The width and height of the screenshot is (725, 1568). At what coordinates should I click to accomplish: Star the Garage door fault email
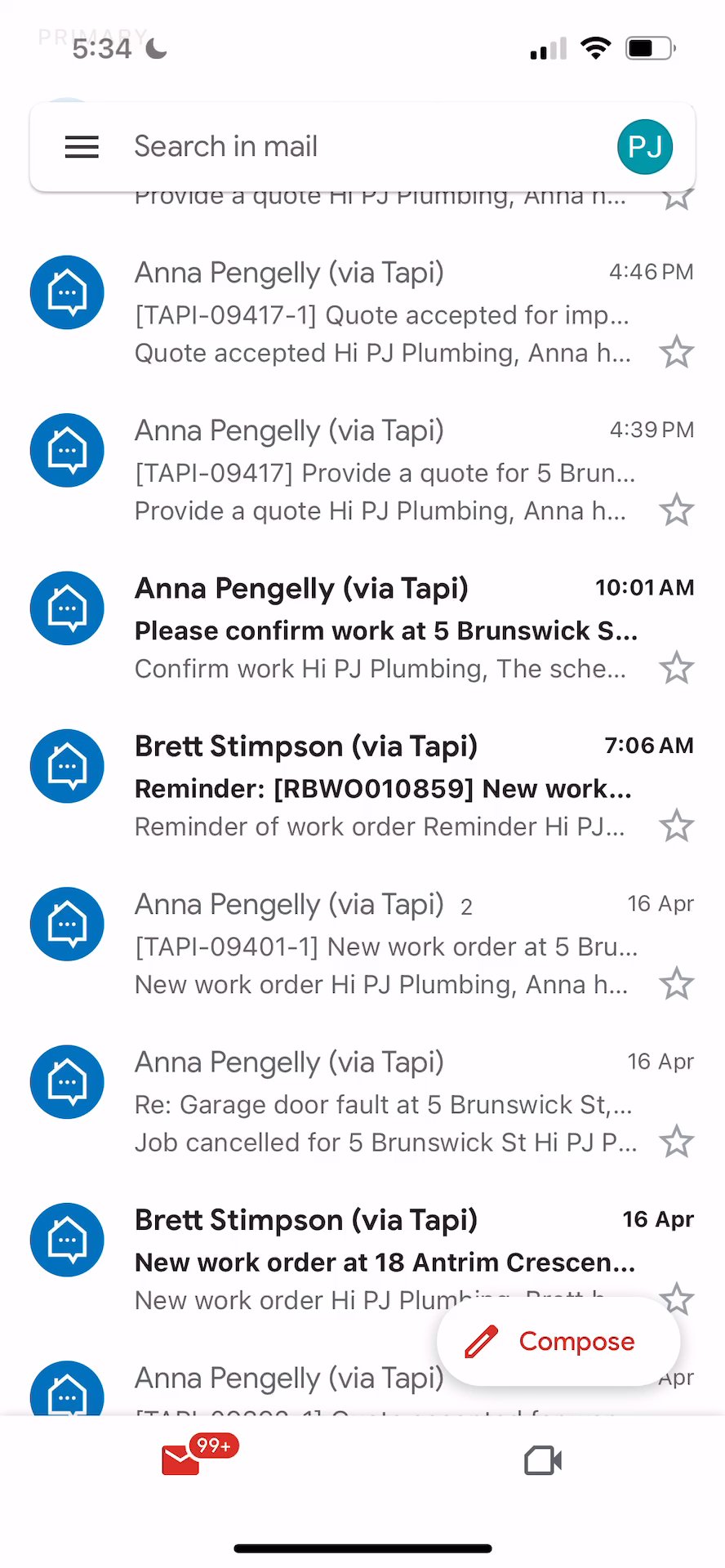[x=677, y=1142]
